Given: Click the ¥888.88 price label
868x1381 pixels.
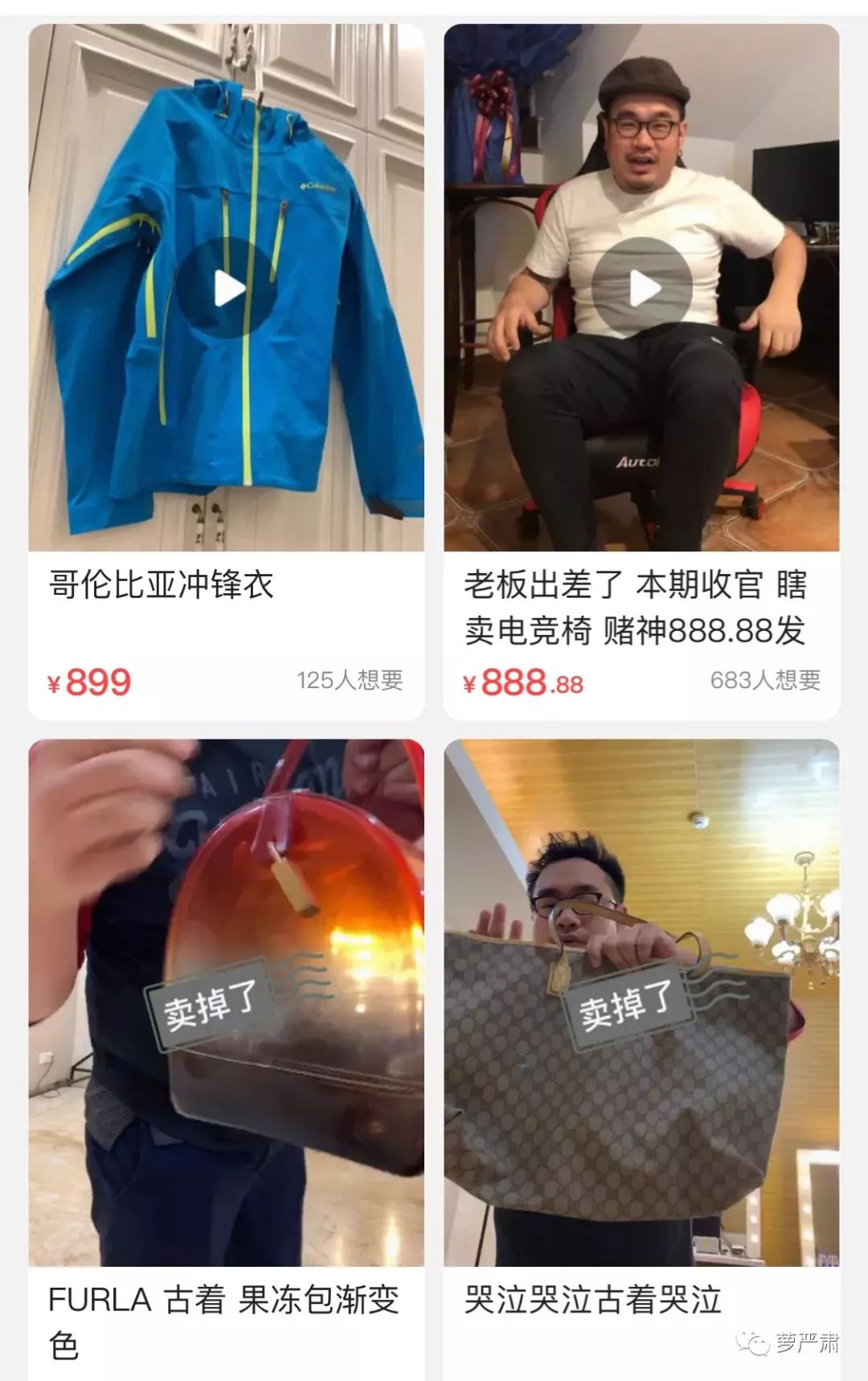Looking at the screenshot, I should [522, 682].
